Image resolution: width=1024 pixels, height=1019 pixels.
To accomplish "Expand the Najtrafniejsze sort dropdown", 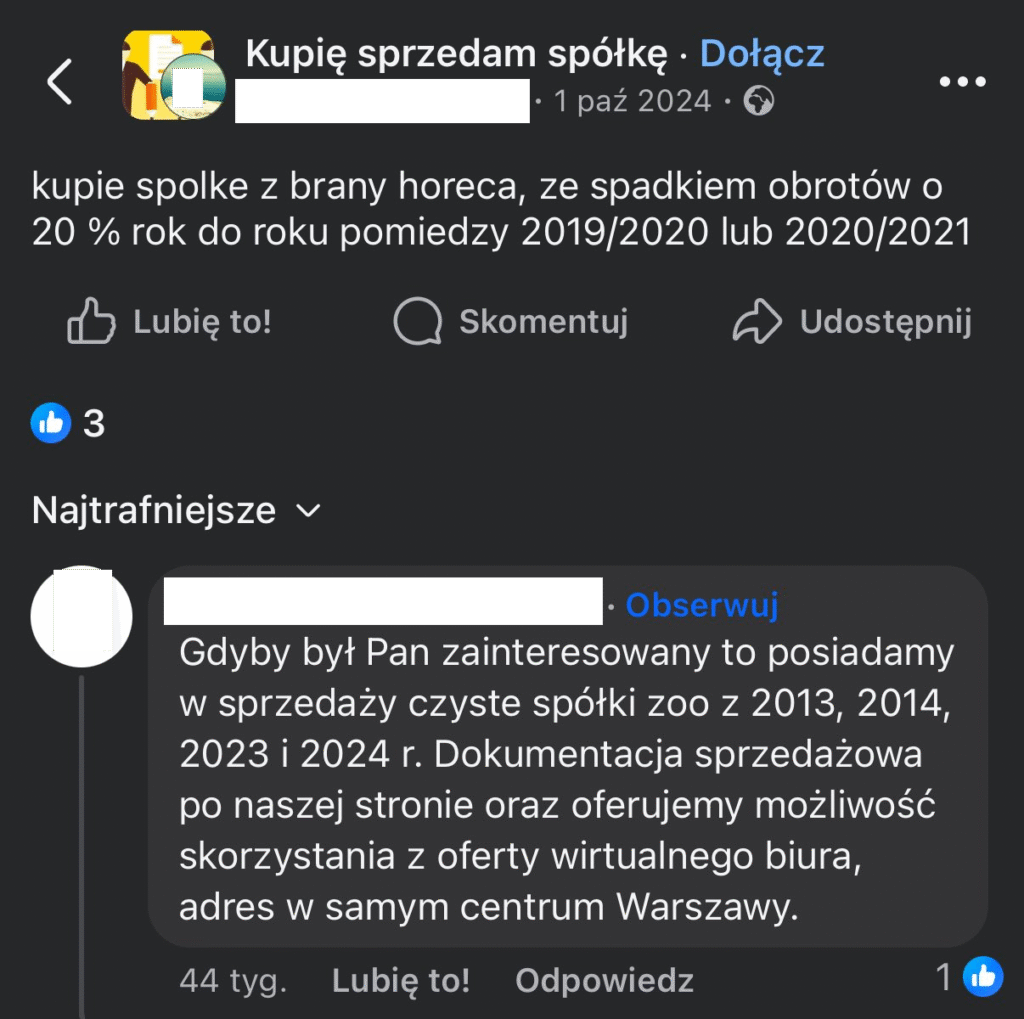I will coord(176,510).
